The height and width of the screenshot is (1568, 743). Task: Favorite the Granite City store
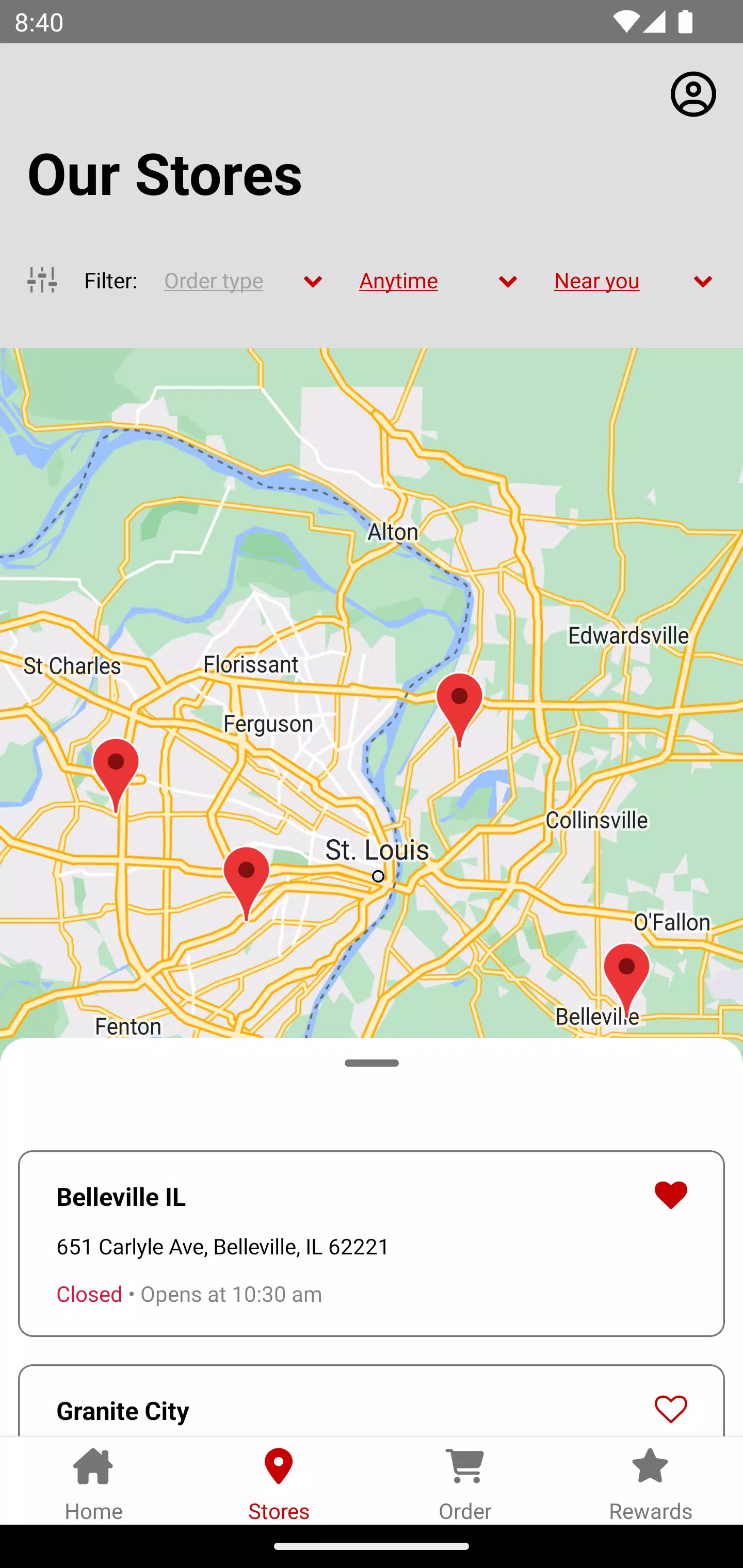pyautogui.click(x=671, y=1409)
